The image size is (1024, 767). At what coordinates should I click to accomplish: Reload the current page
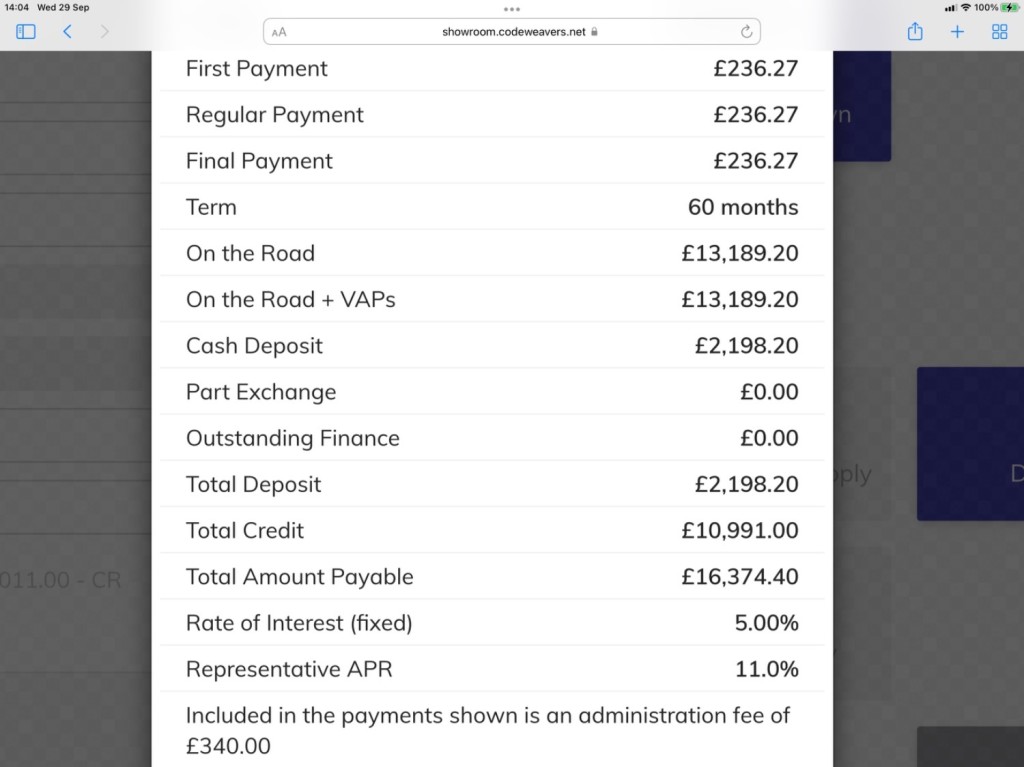(x=746, y=32)
